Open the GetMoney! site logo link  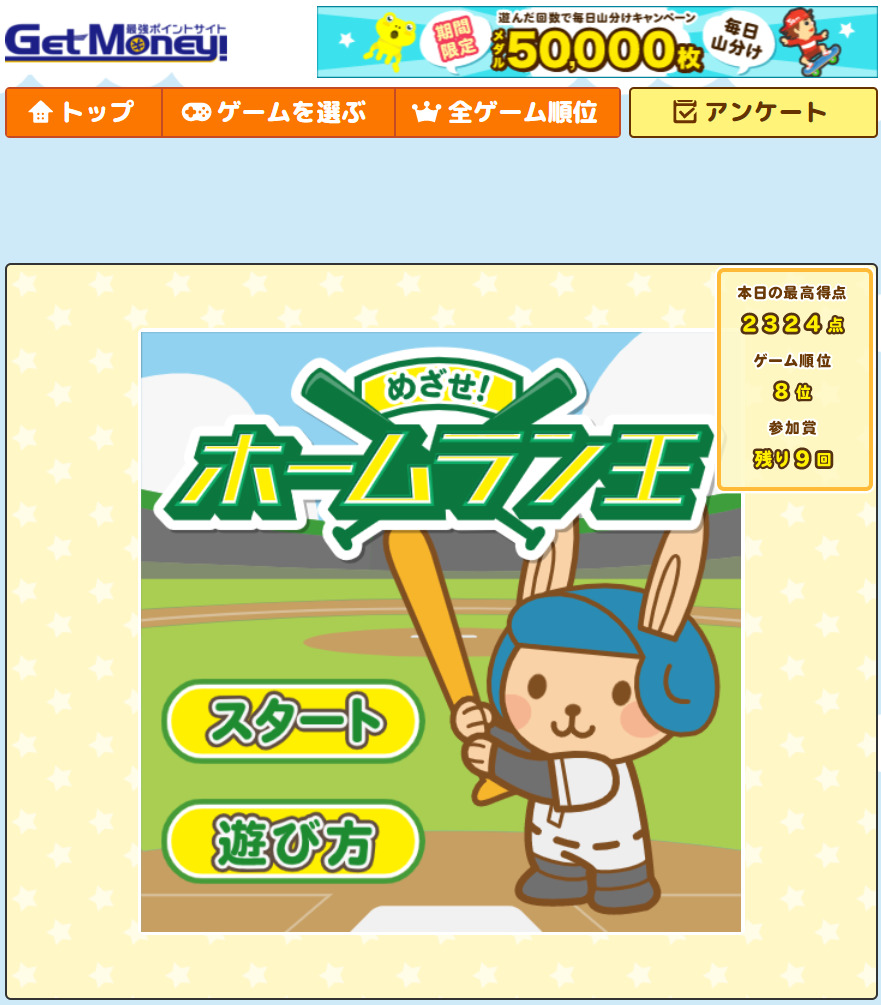(x=116, y=42)
